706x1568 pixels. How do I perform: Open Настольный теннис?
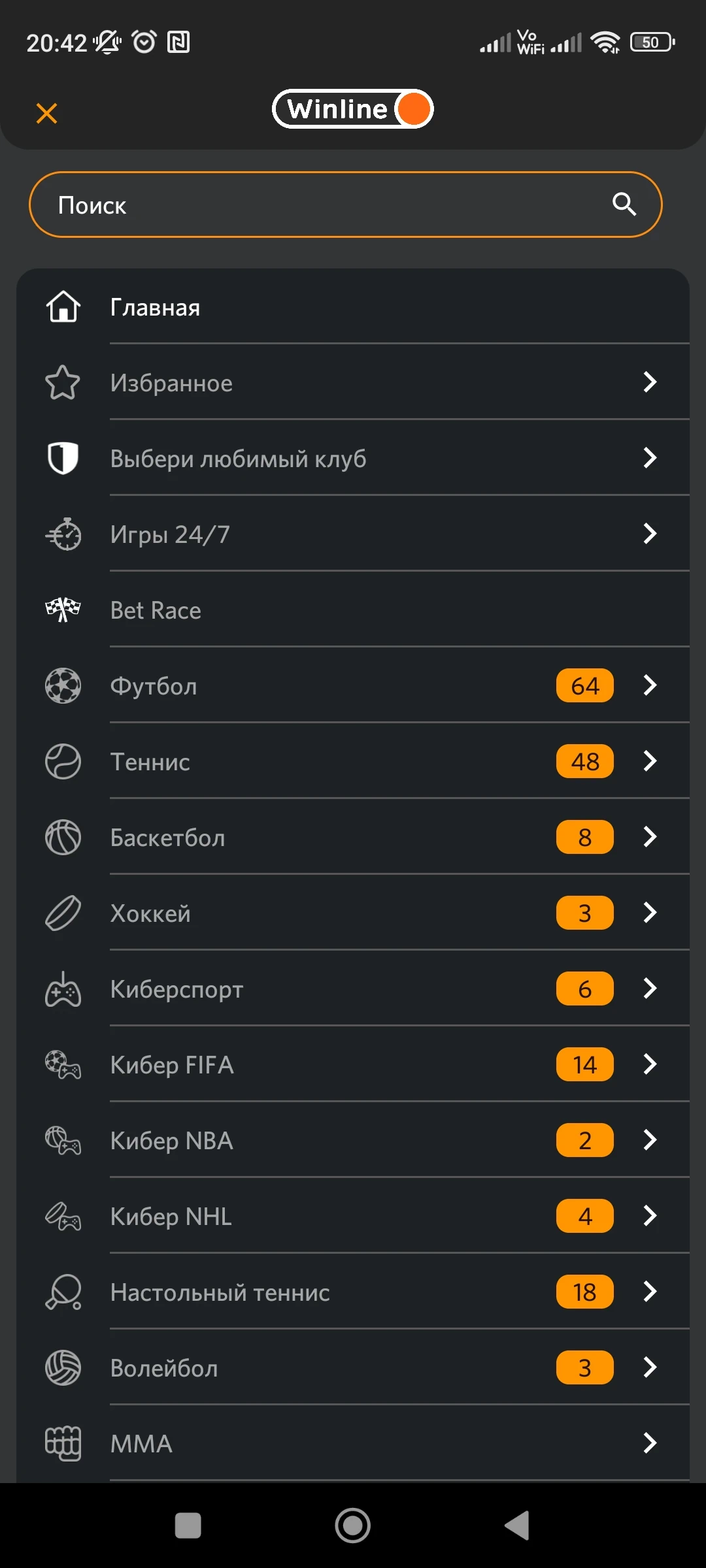tap(353, 1292)
